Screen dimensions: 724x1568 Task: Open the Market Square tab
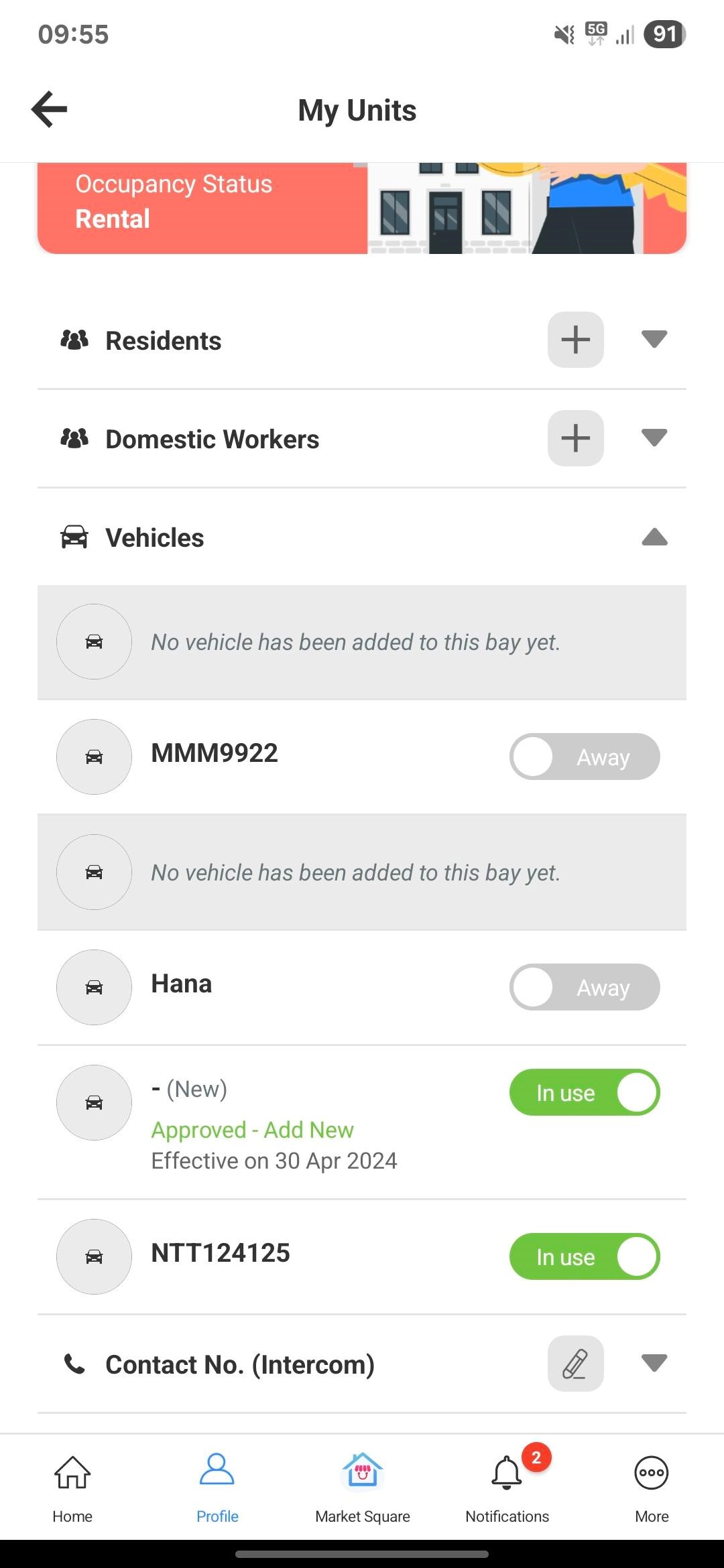(x=363, y=1488)
